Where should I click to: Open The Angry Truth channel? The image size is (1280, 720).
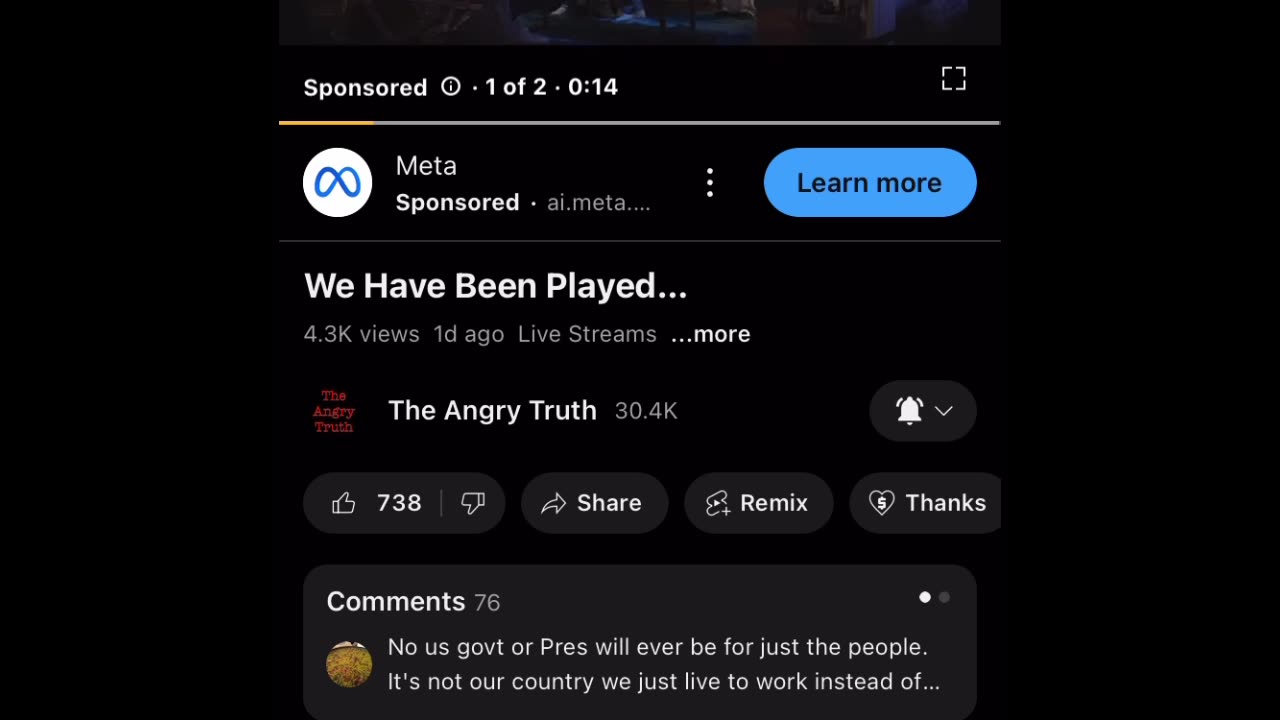491,411
